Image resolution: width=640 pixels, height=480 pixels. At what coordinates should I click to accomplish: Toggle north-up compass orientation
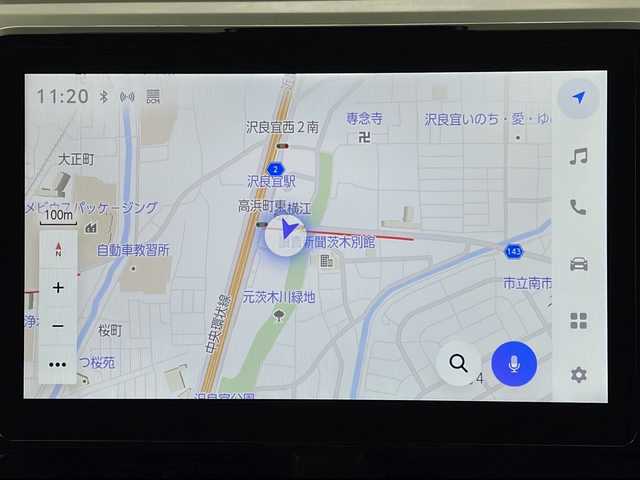click(58, 249)
